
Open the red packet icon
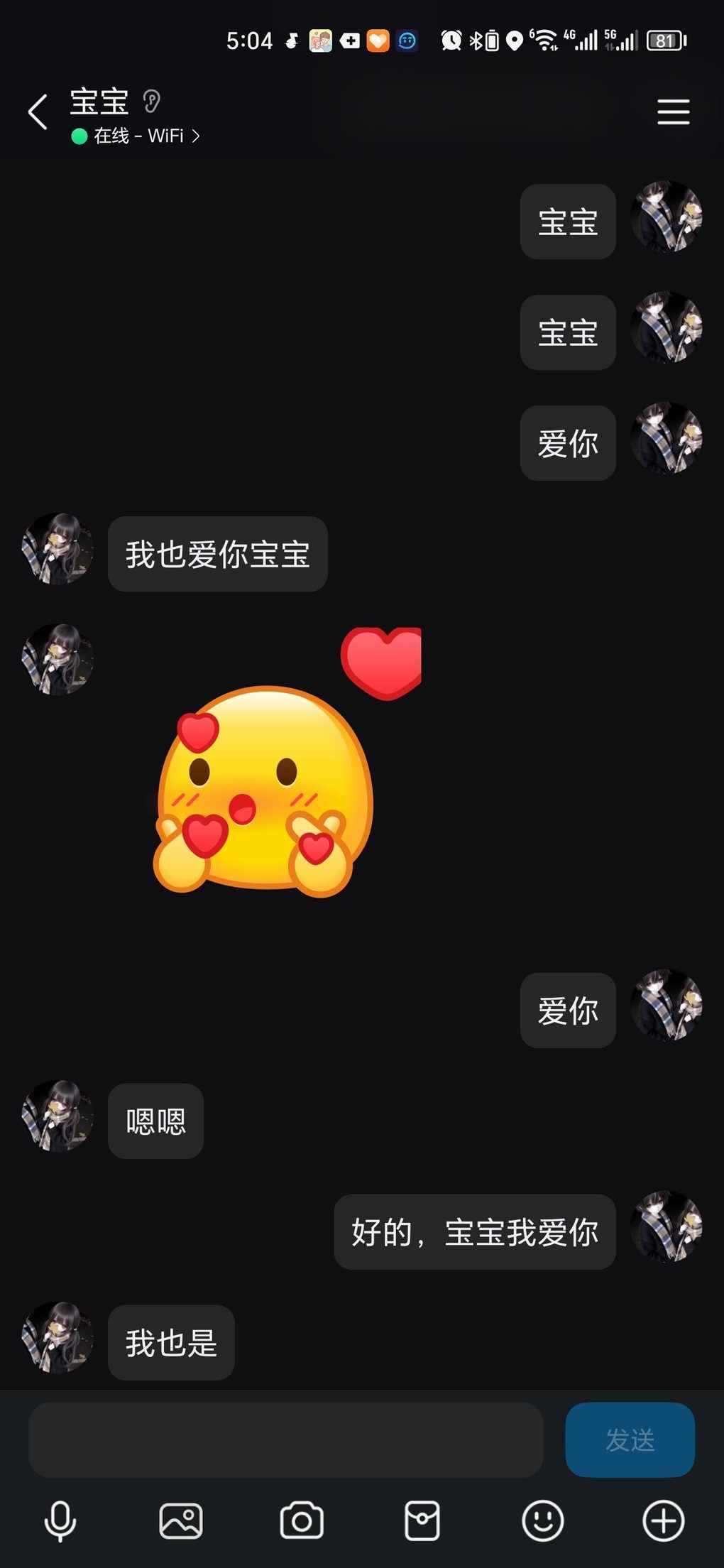[422, 1521]
